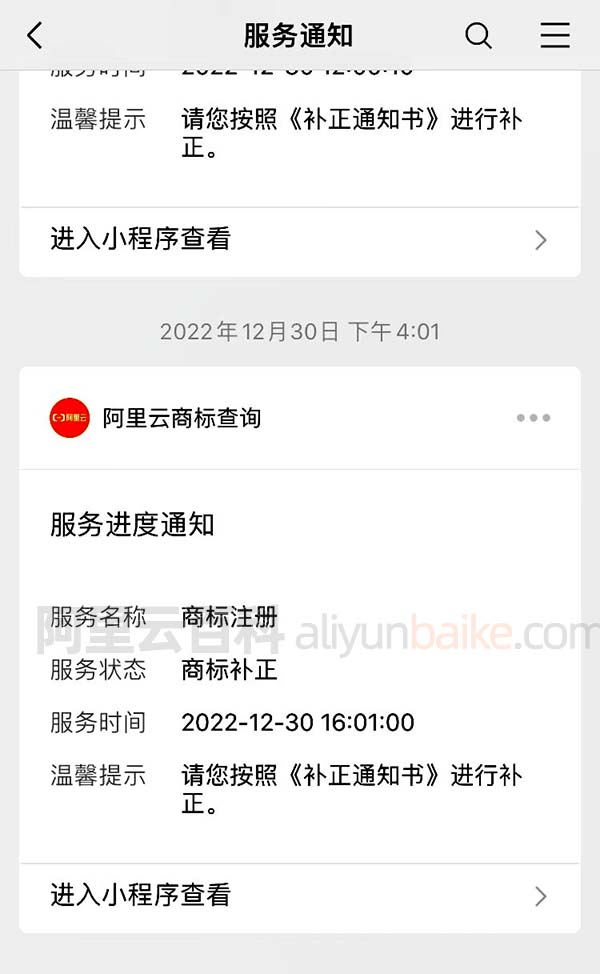Image resolution: width=600 pixels, height=974 pixels.
Task: Open search in service notifications
Action: pyautogui.click(x=479, y=36)
